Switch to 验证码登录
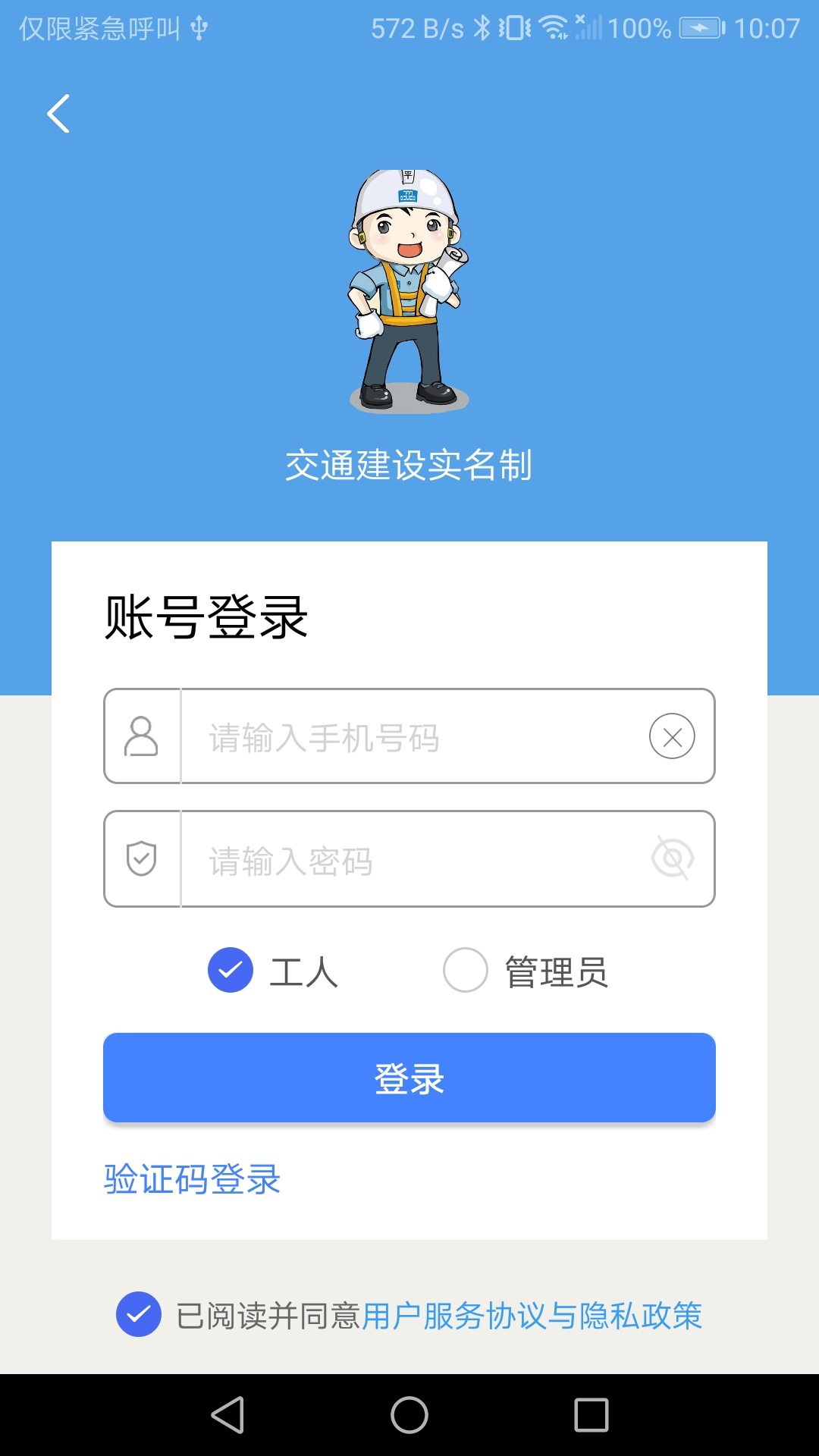 tap(192, 1179)
